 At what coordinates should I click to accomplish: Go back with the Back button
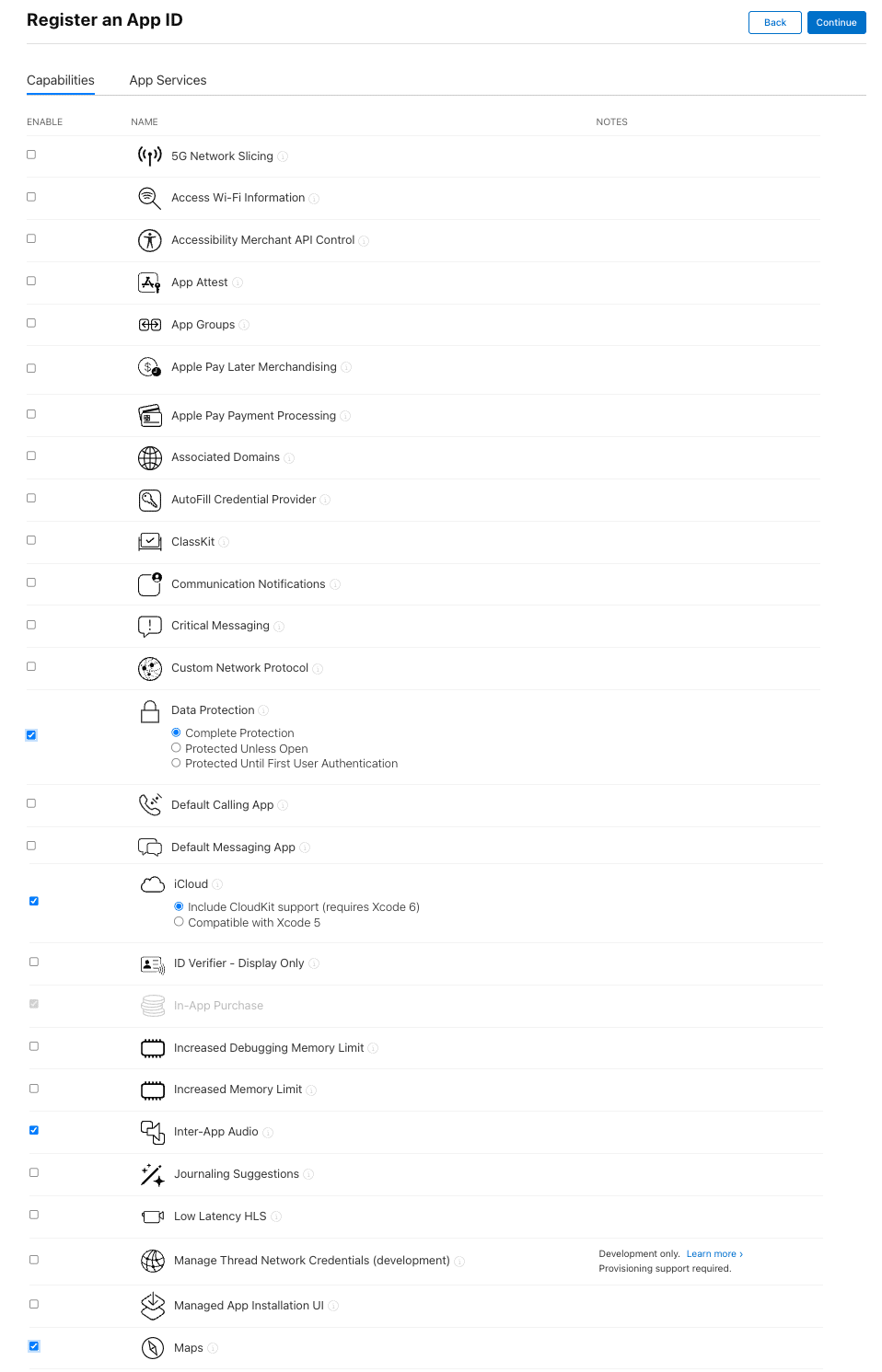pyautogui.click(x=774, y=23)
